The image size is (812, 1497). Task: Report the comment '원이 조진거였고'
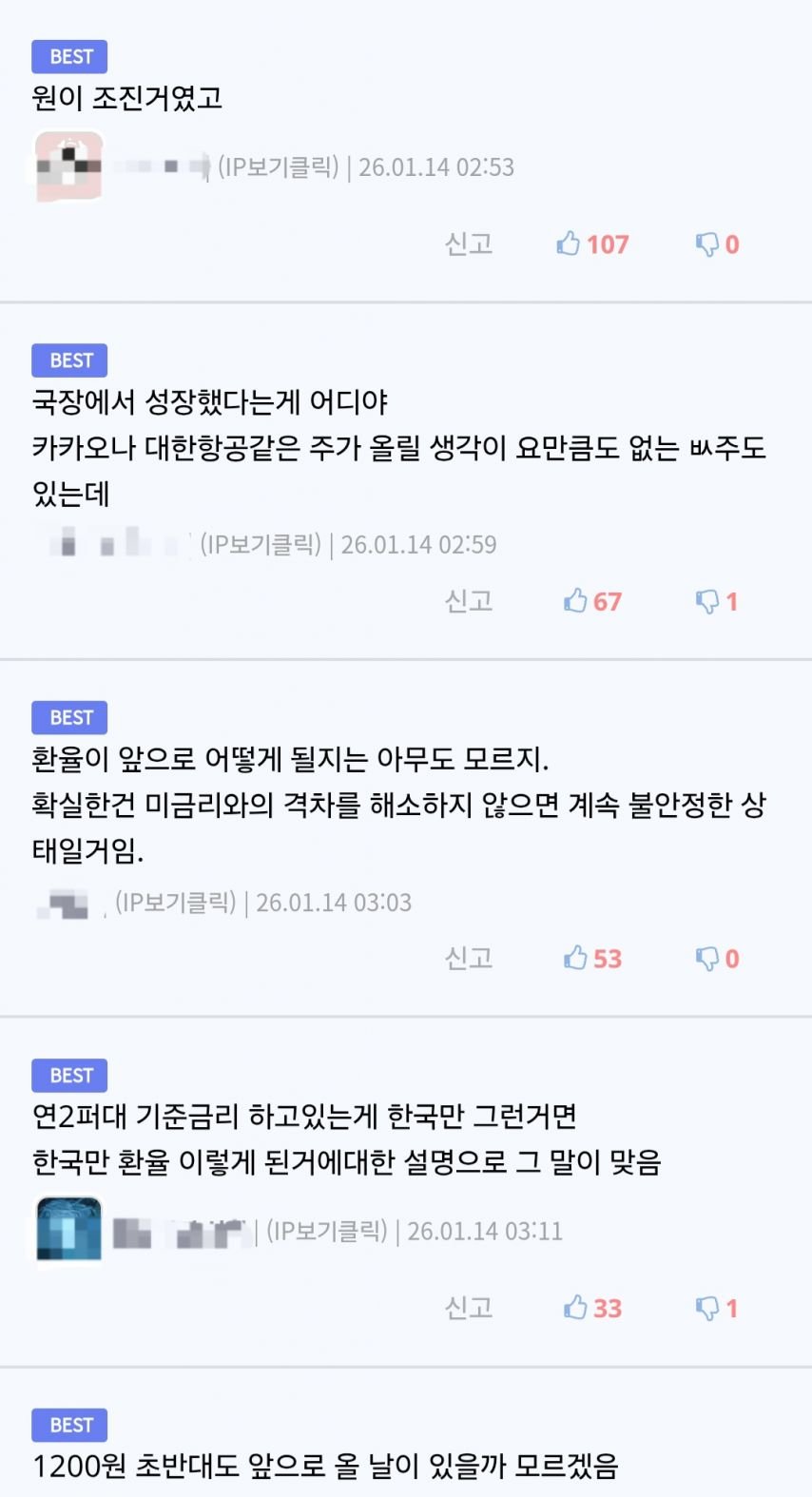coord(469,244)
